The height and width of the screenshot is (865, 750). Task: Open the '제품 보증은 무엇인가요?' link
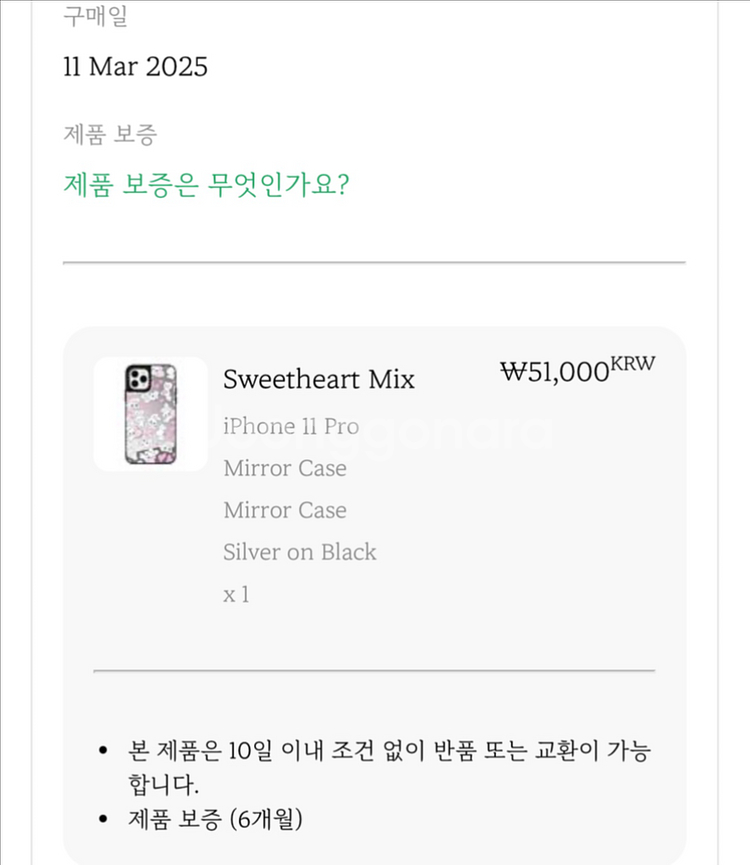point(205,185)
